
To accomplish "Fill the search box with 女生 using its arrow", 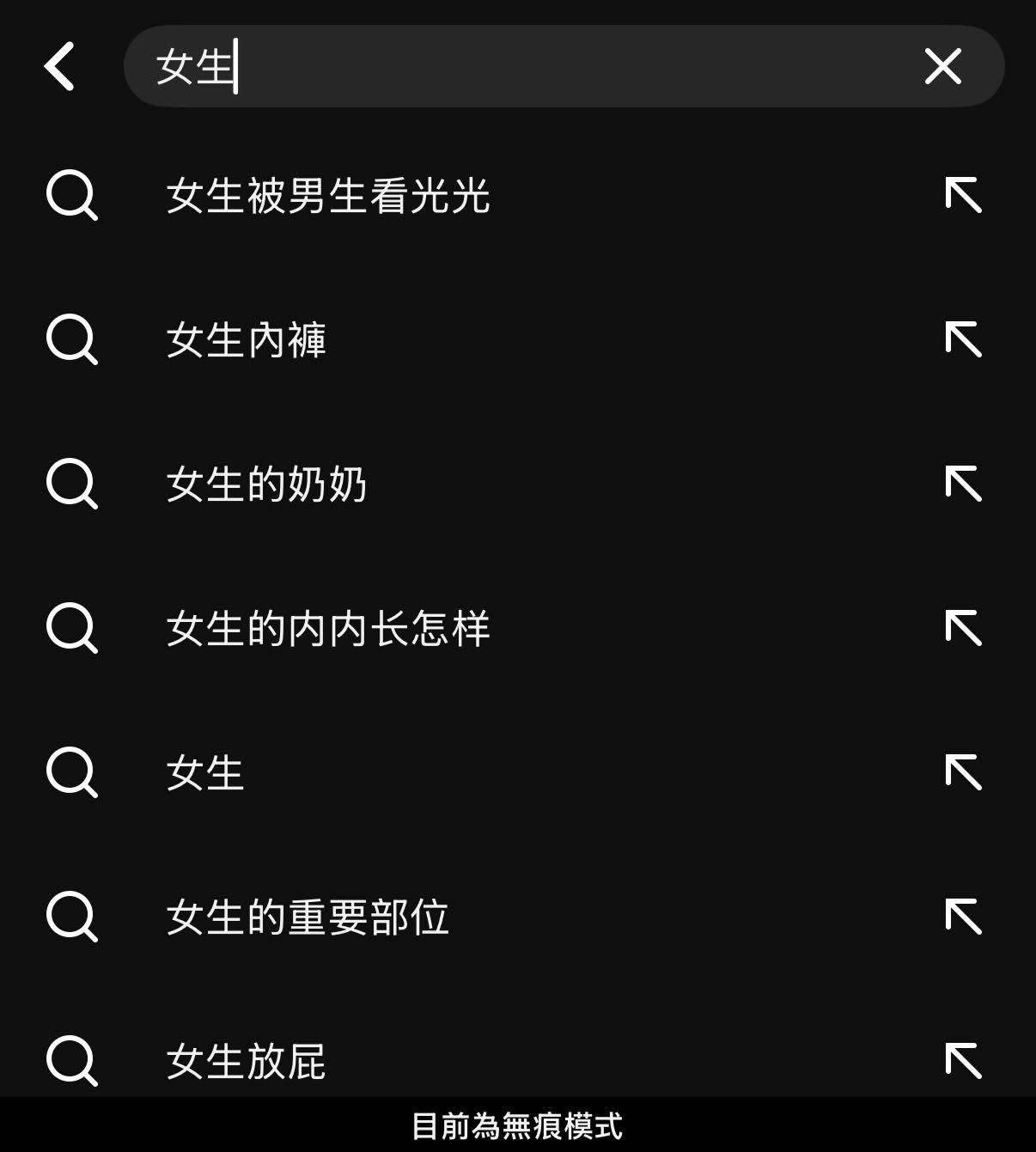I will tap(963, 772).
